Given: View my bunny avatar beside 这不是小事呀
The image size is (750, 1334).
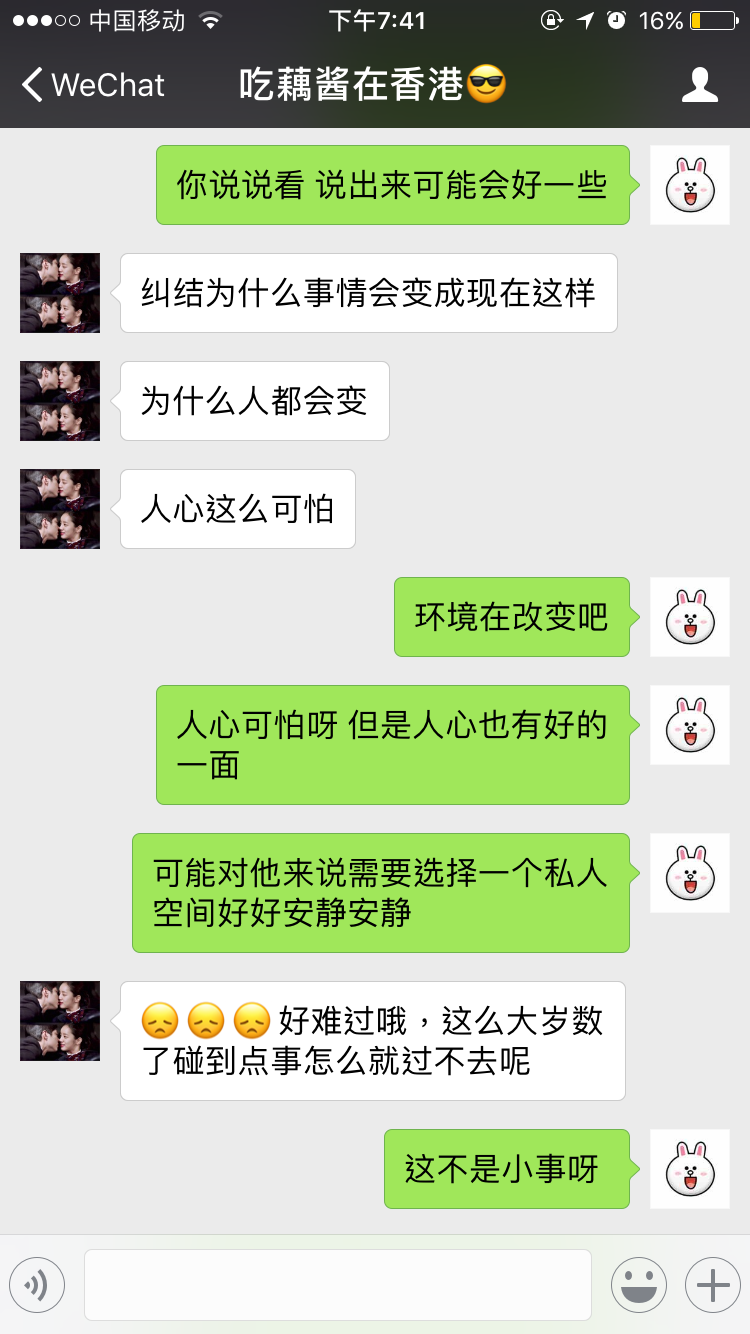Looking at the screenshot, I should pos(690,1169).
